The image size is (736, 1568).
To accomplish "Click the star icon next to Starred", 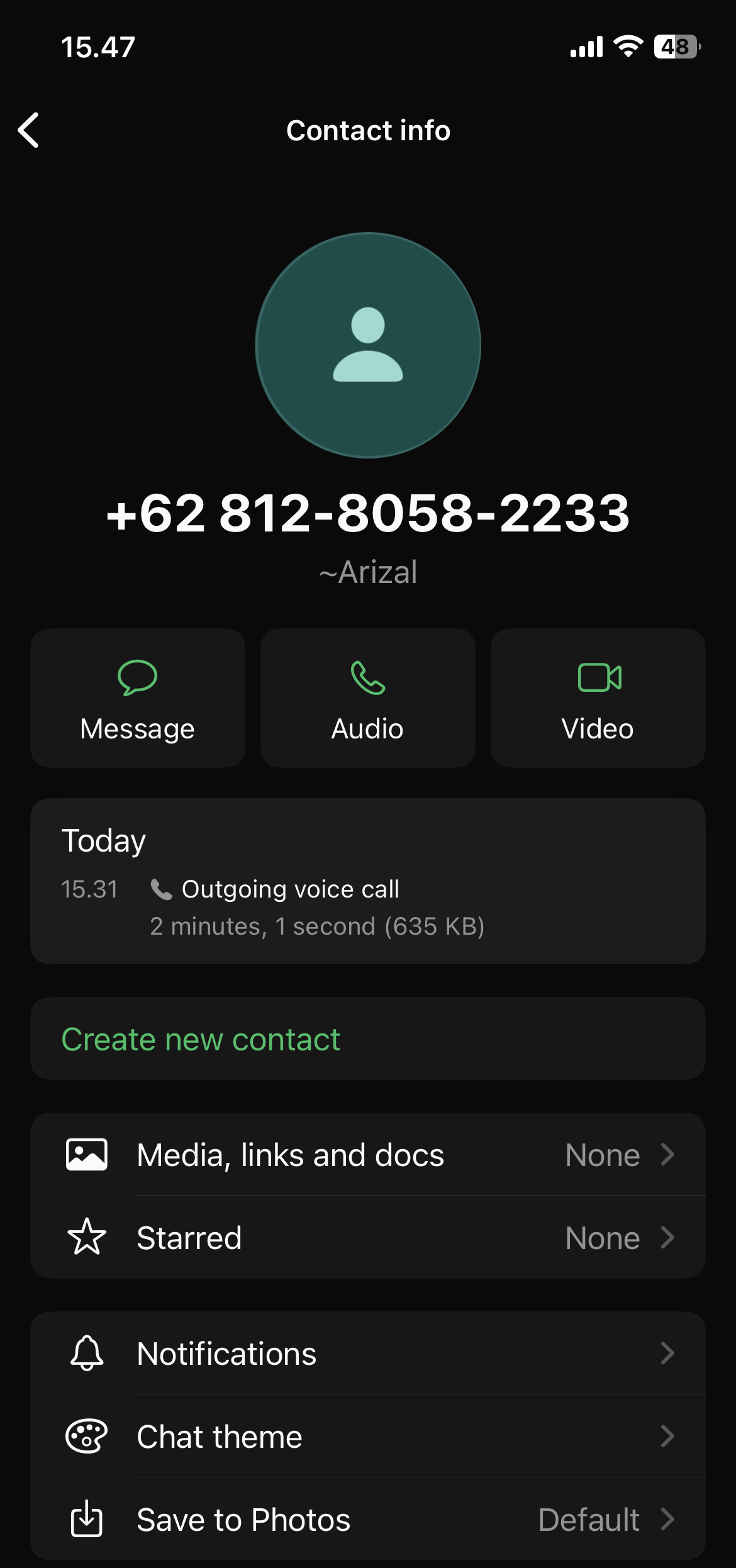I will pyautogui.click(x=87, y=1237).
